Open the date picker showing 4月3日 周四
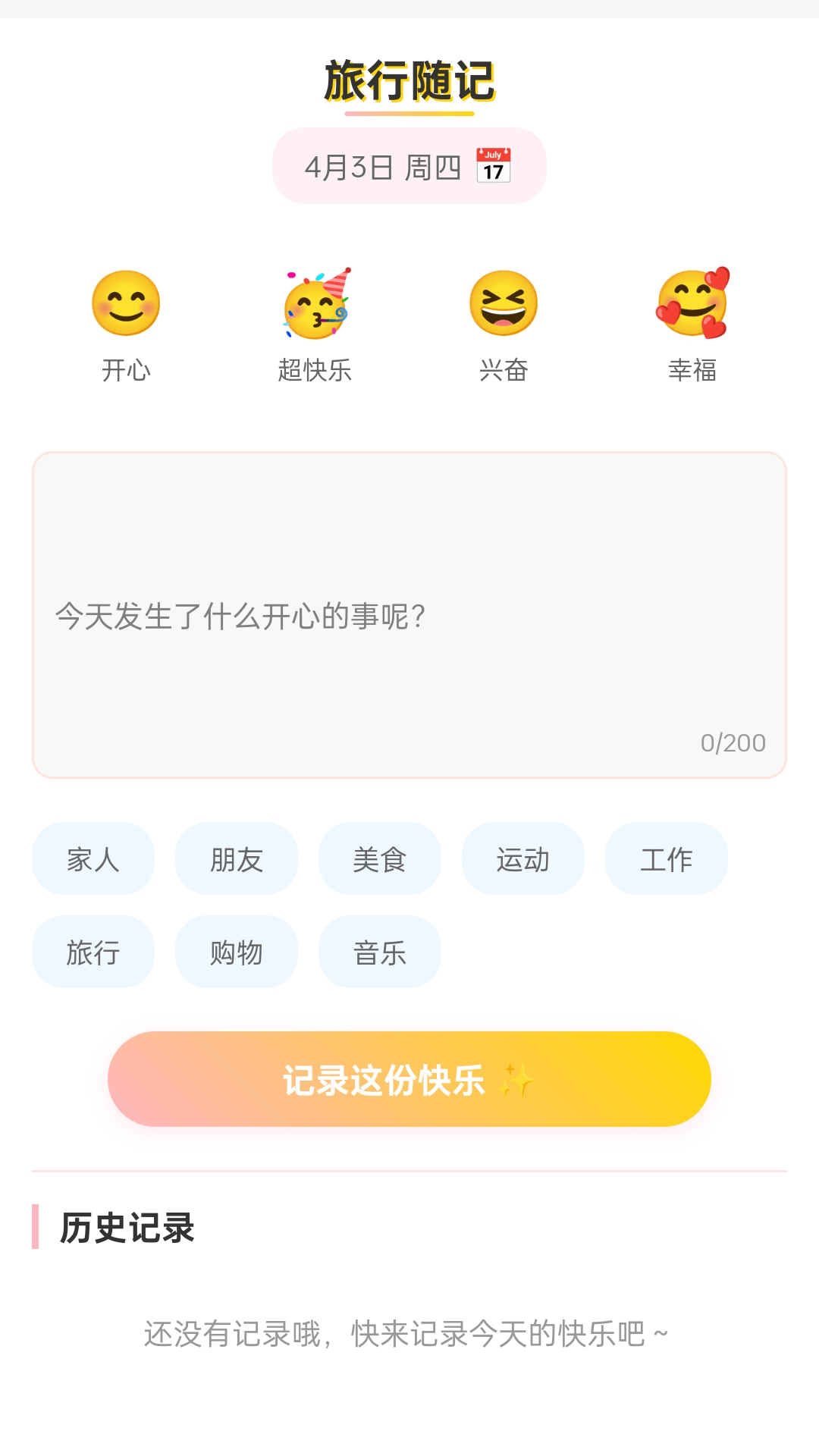 point(409,166)
